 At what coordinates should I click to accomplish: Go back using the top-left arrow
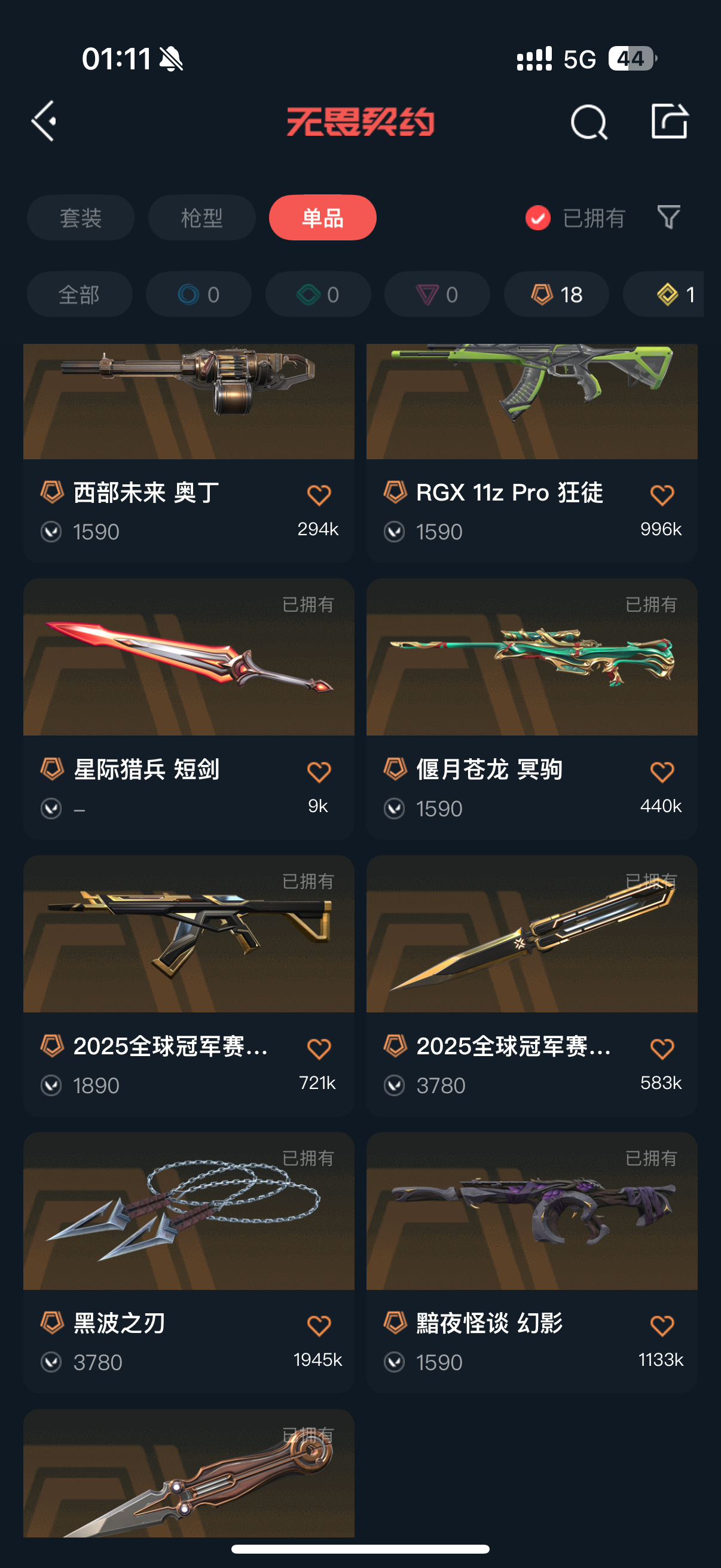(x=44, y=121)
